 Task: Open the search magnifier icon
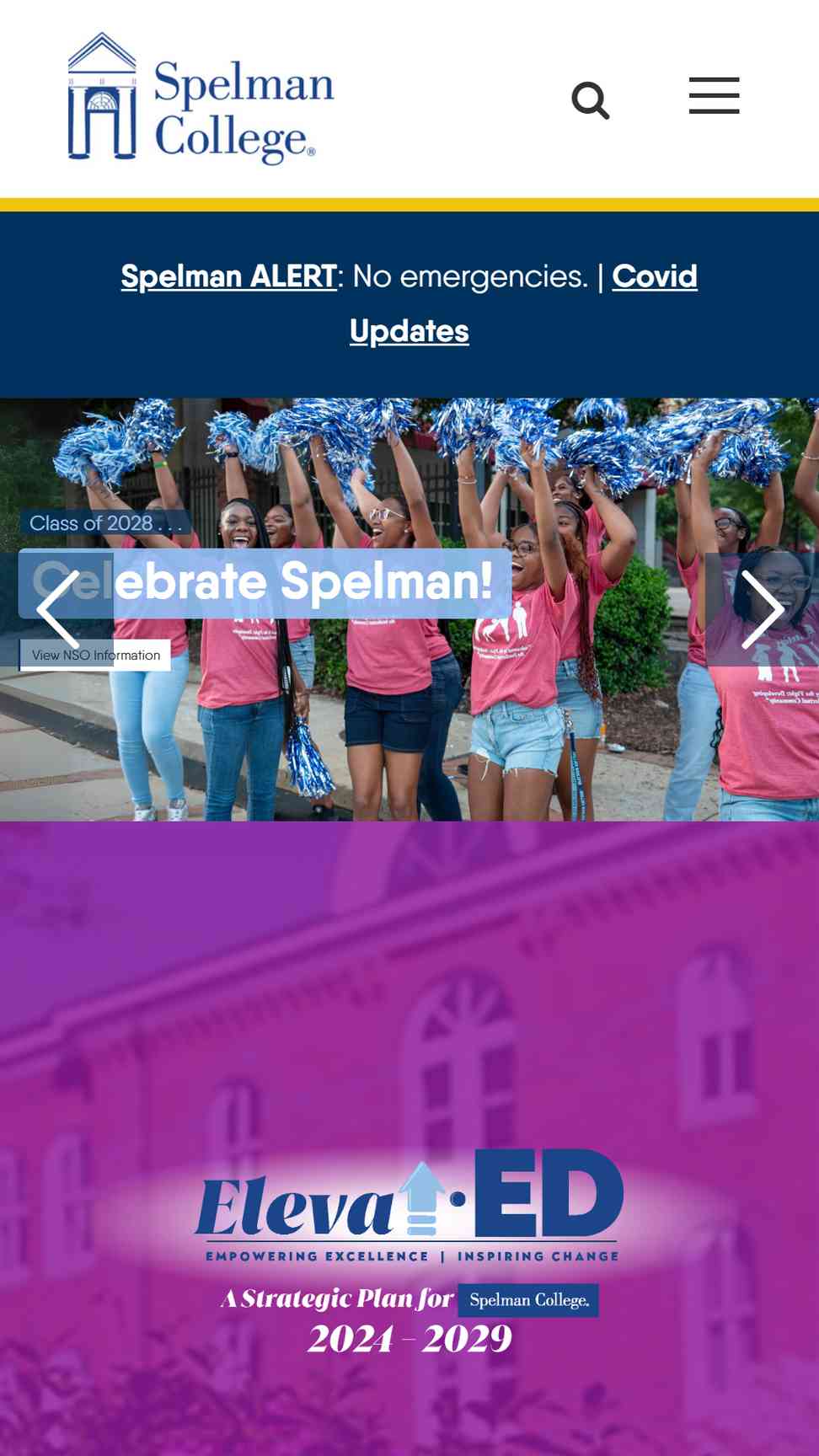(590, 100)
